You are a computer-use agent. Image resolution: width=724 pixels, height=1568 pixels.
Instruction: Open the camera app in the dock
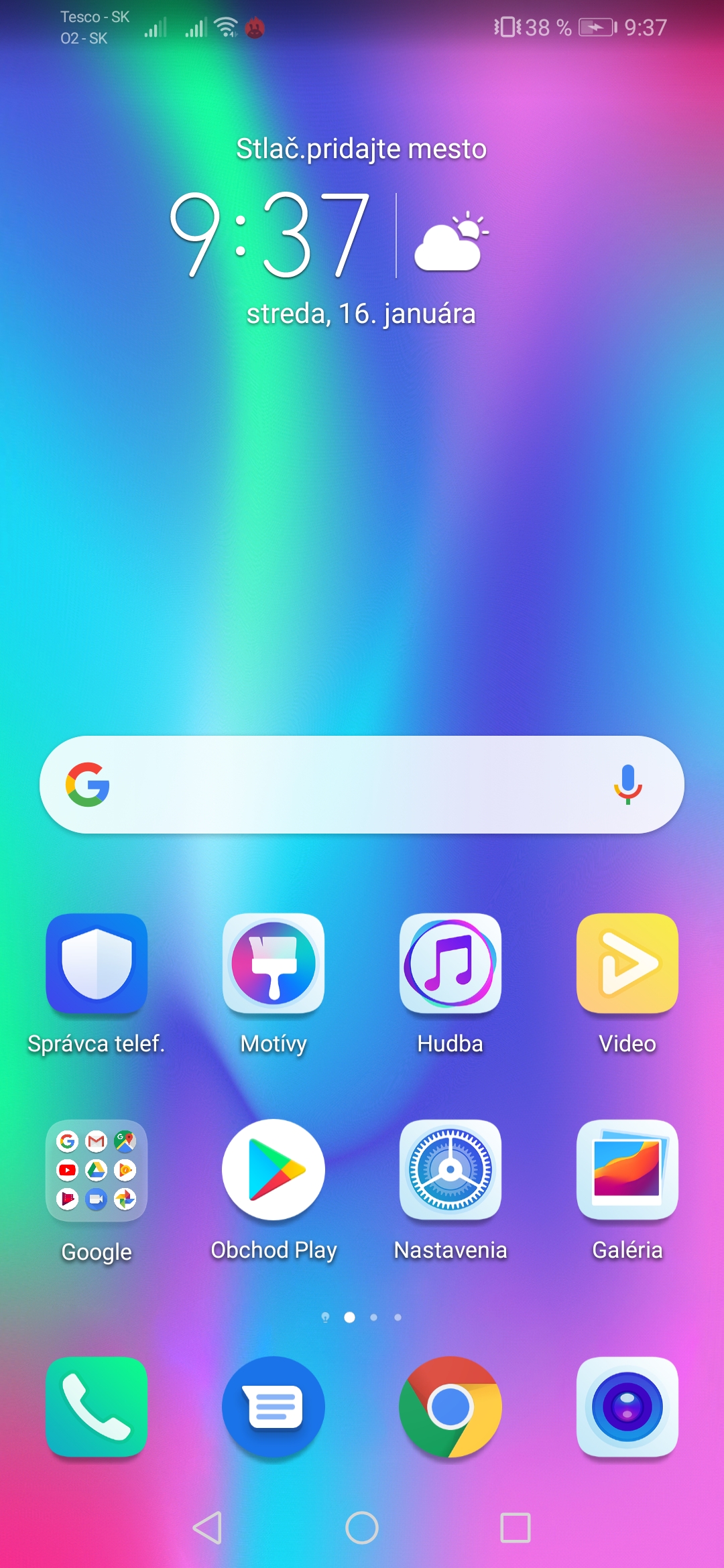pyautogui.click(x=627, y=1407)
